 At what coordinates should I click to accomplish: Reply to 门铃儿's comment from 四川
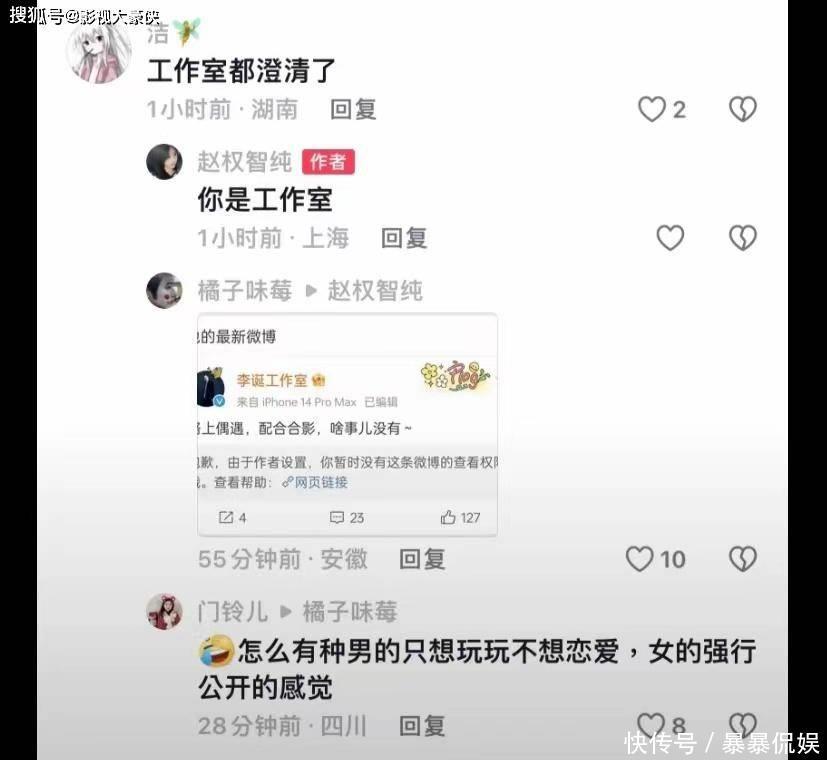[x=422, y=726]
